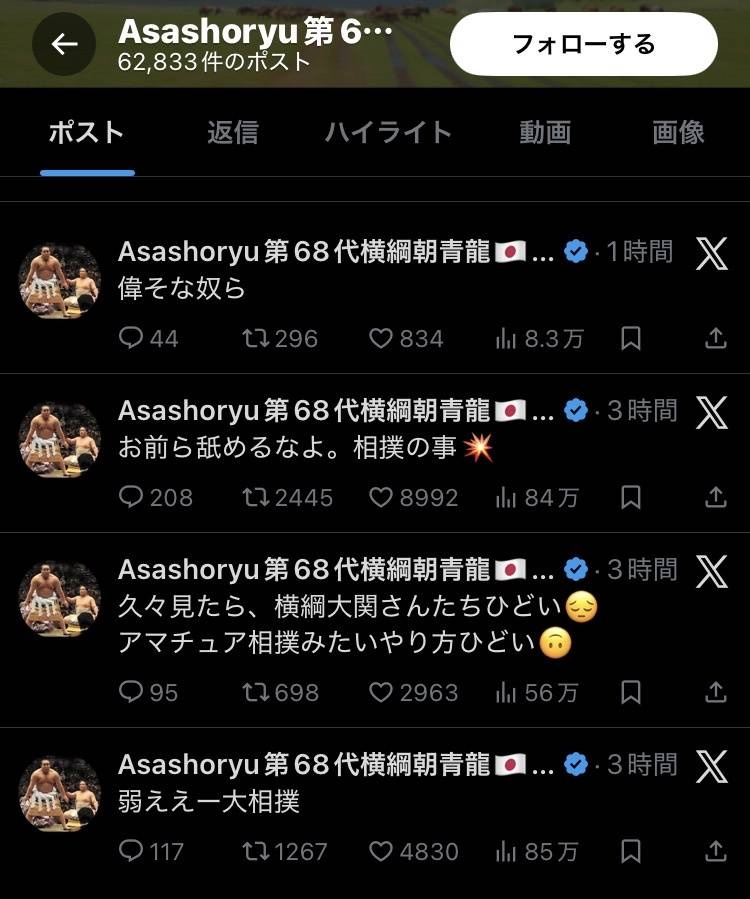Screen dimensions: 750x899
Task: Open replies on the アマチュア相撲みたい post
Action: pyautogui.click(x=131, y=692)
